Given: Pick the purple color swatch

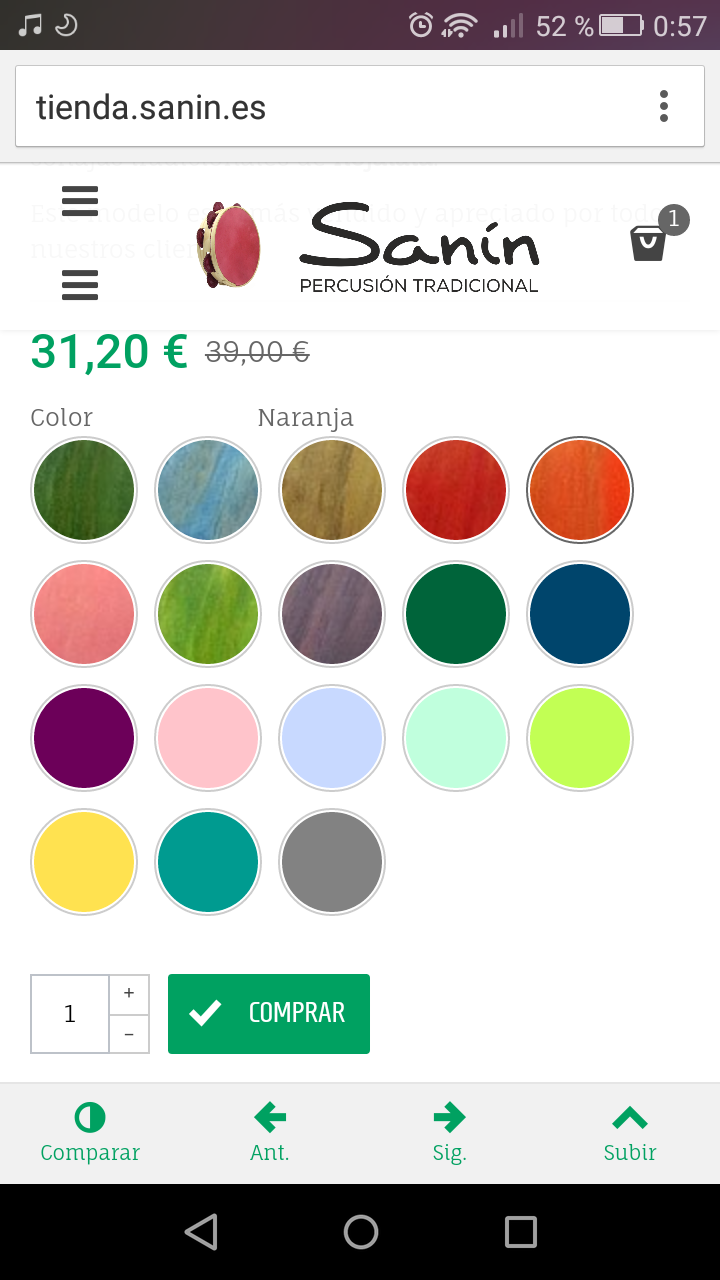Looking at the screenshot, I should (84, 737).
